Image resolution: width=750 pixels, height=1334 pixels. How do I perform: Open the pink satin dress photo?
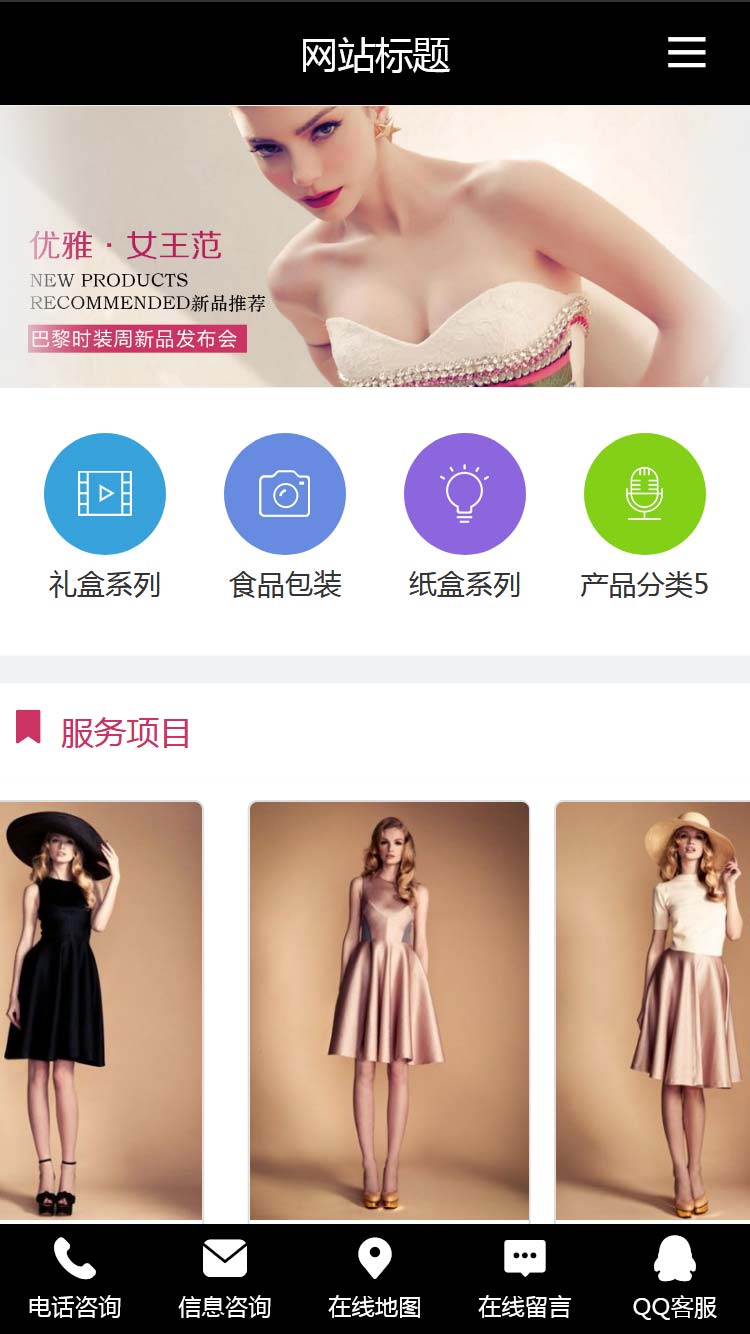tap(389, 1010)
